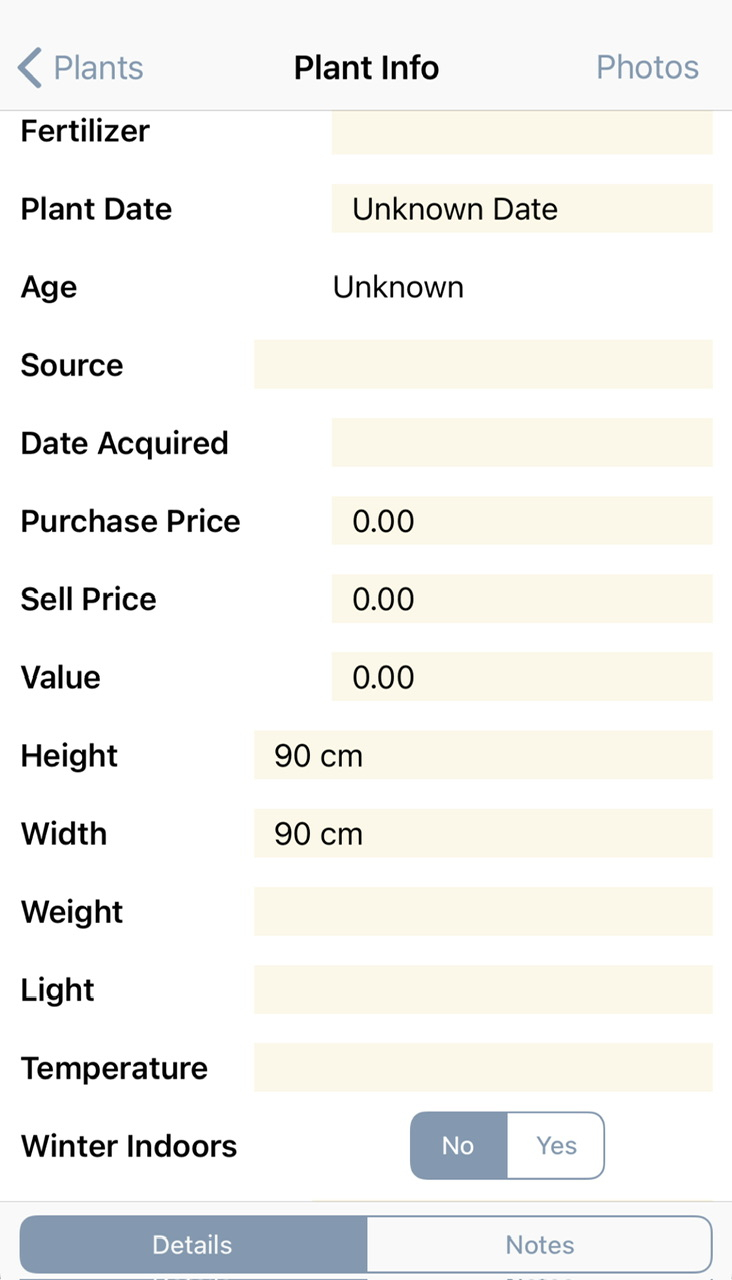
Task: Edit the Width field
Action: 483,833
